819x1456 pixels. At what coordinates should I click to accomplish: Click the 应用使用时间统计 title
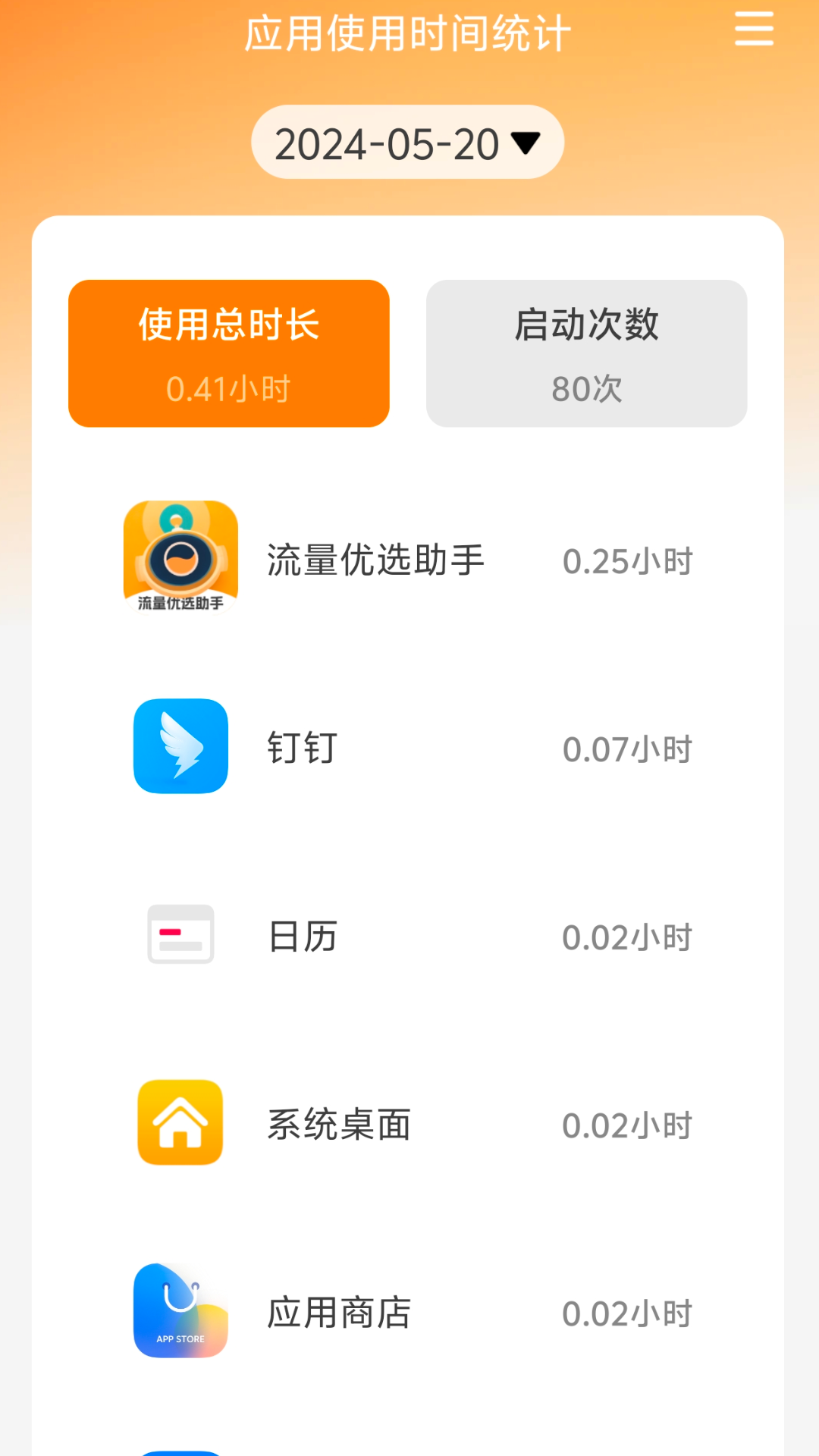pyautogui.click(x=409, y=33)
